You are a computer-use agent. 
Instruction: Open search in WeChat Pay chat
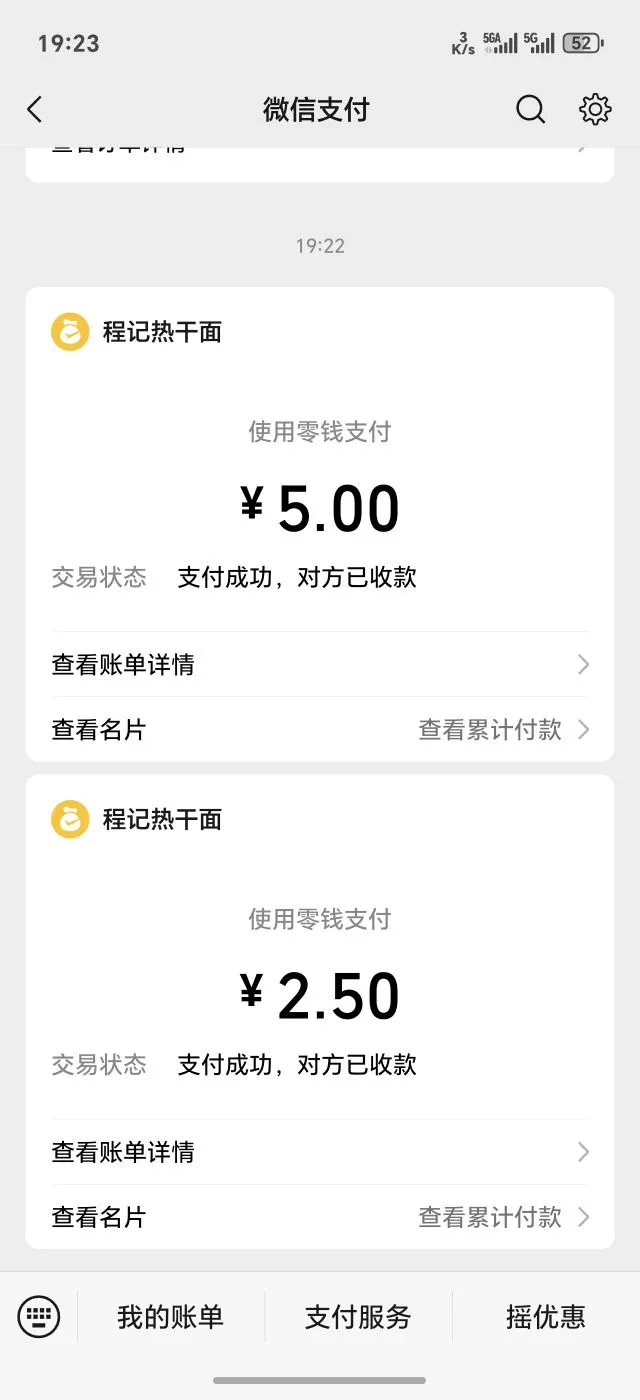click(x=531, y=109)
